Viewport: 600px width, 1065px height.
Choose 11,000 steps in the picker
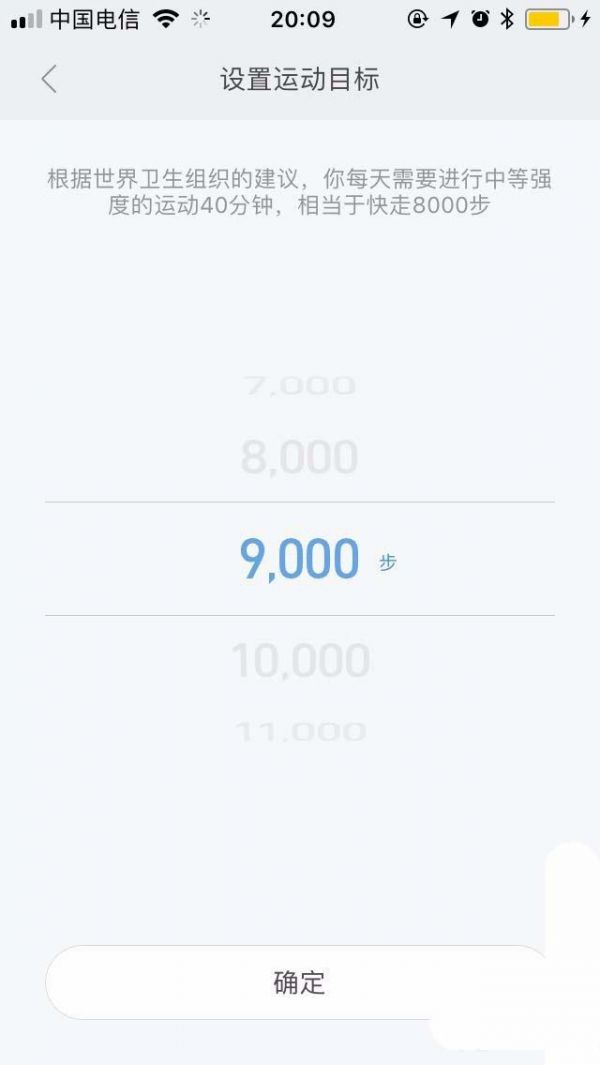tap(300, 732)
